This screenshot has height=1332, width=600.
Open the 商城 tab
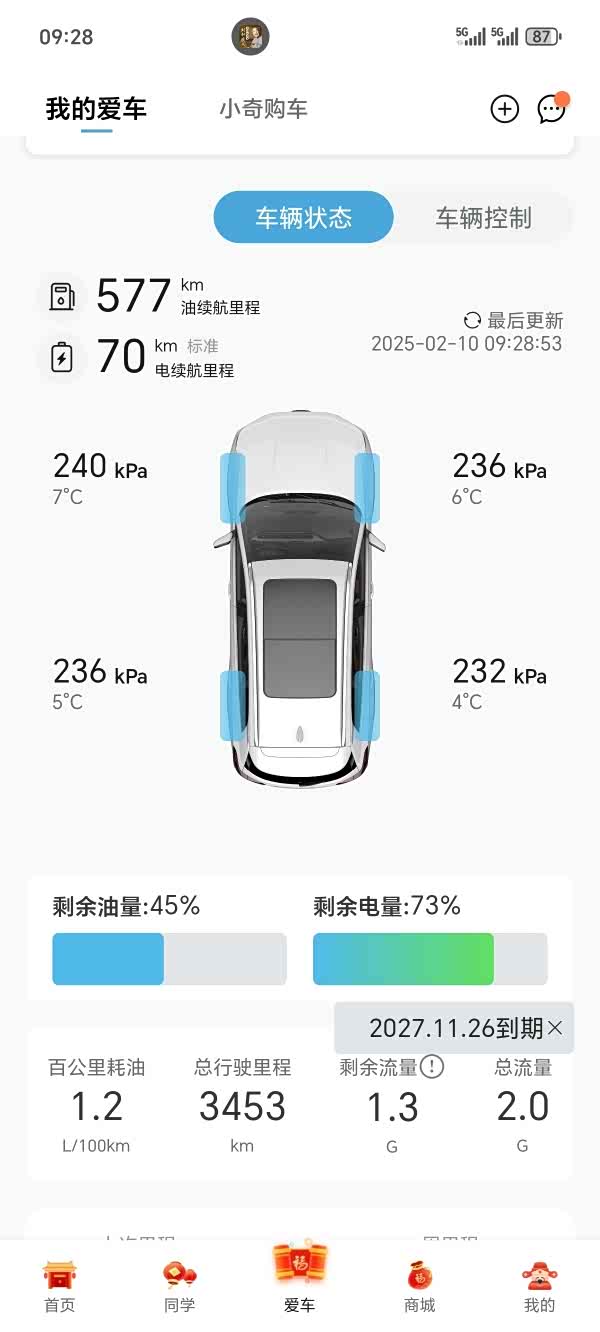point(420,1286)
